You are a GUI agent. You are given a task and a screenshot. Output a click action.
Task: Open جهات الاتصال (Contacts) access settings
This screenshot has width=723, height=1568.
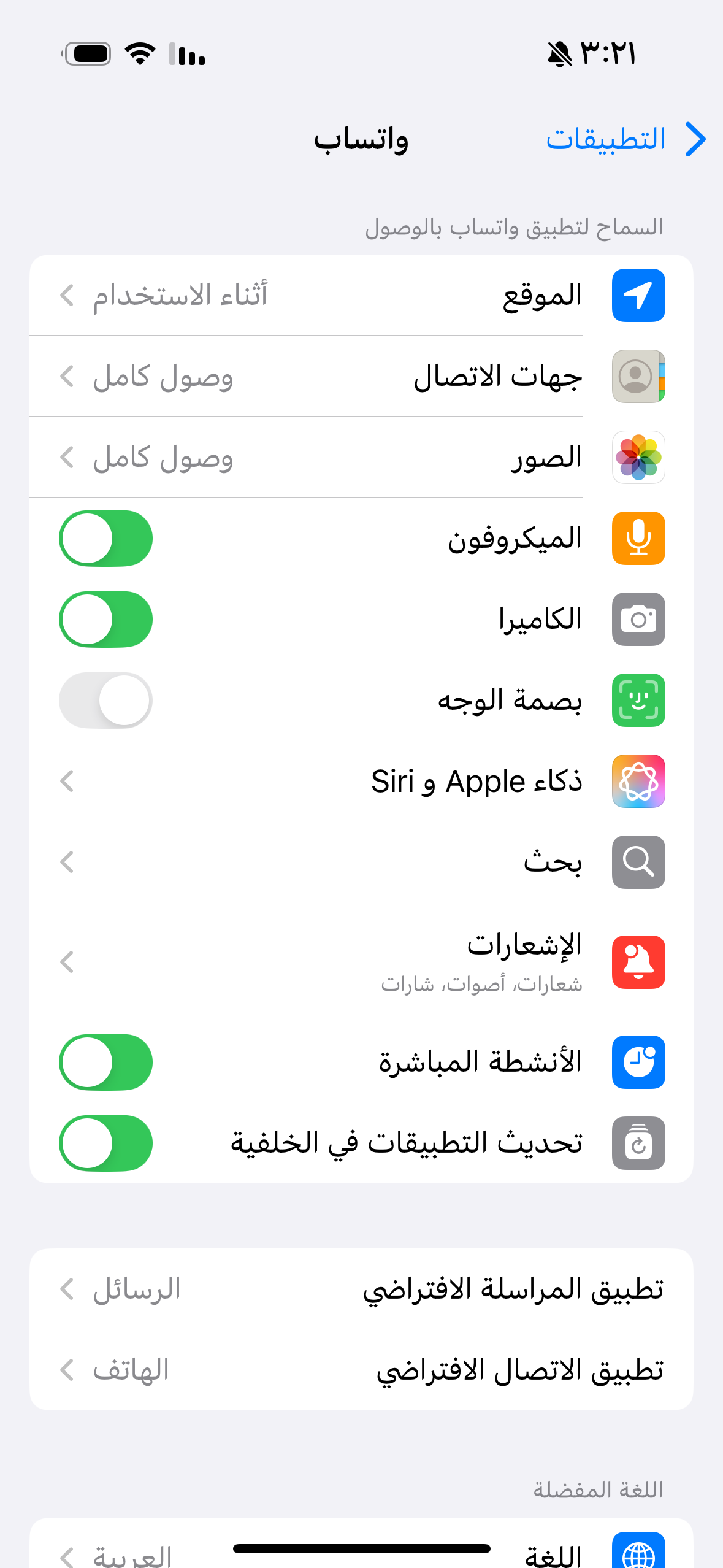click(x=361, y=376)
